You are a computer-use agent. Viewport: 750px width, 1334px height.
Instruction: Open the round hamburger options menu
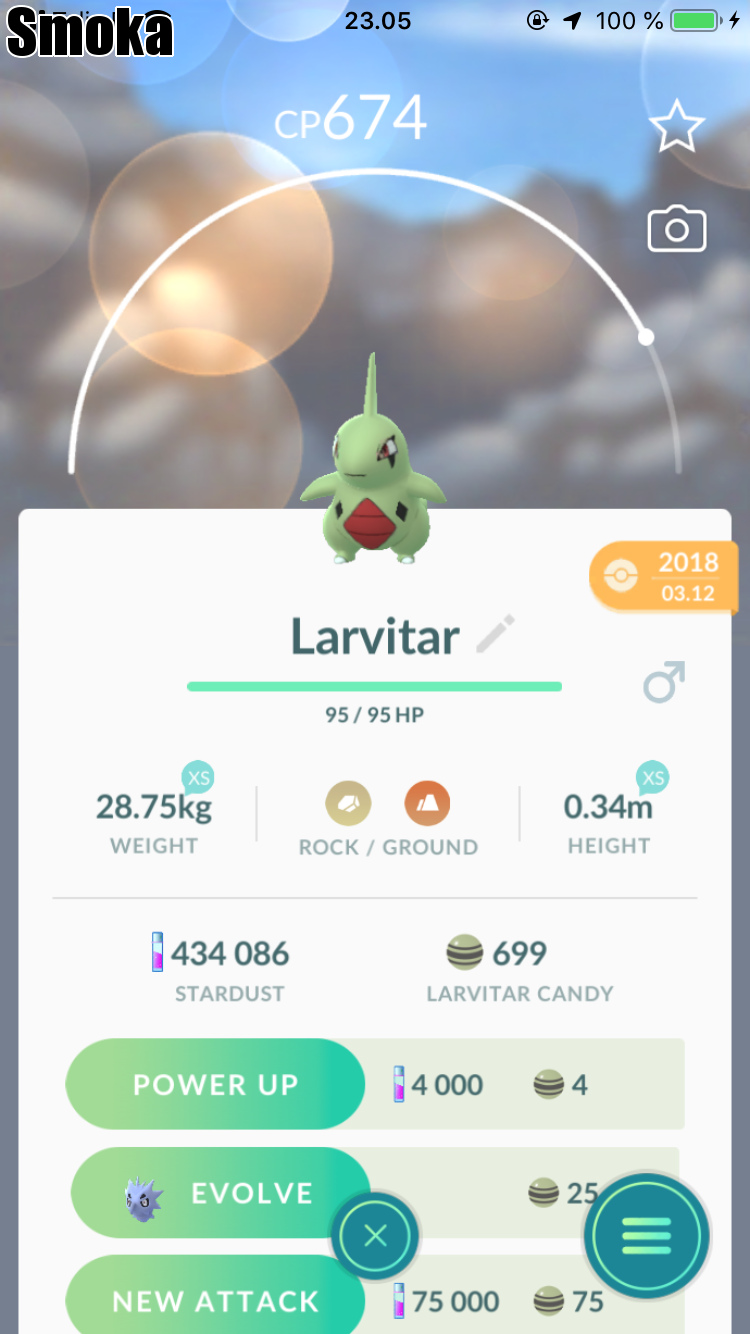click(x=647, y=1237)
